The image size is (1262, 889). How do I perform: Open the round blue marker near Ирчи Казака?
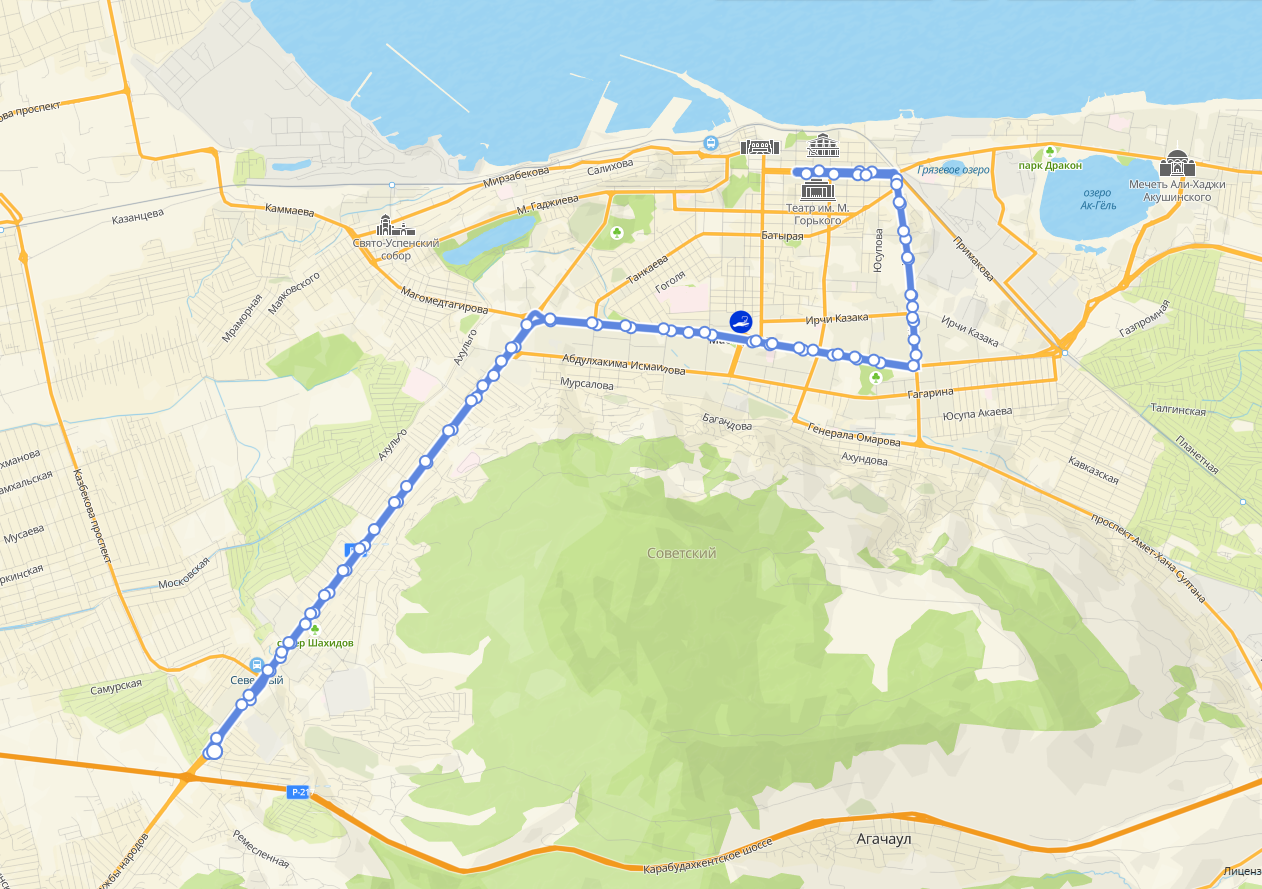tap(741, 322)
